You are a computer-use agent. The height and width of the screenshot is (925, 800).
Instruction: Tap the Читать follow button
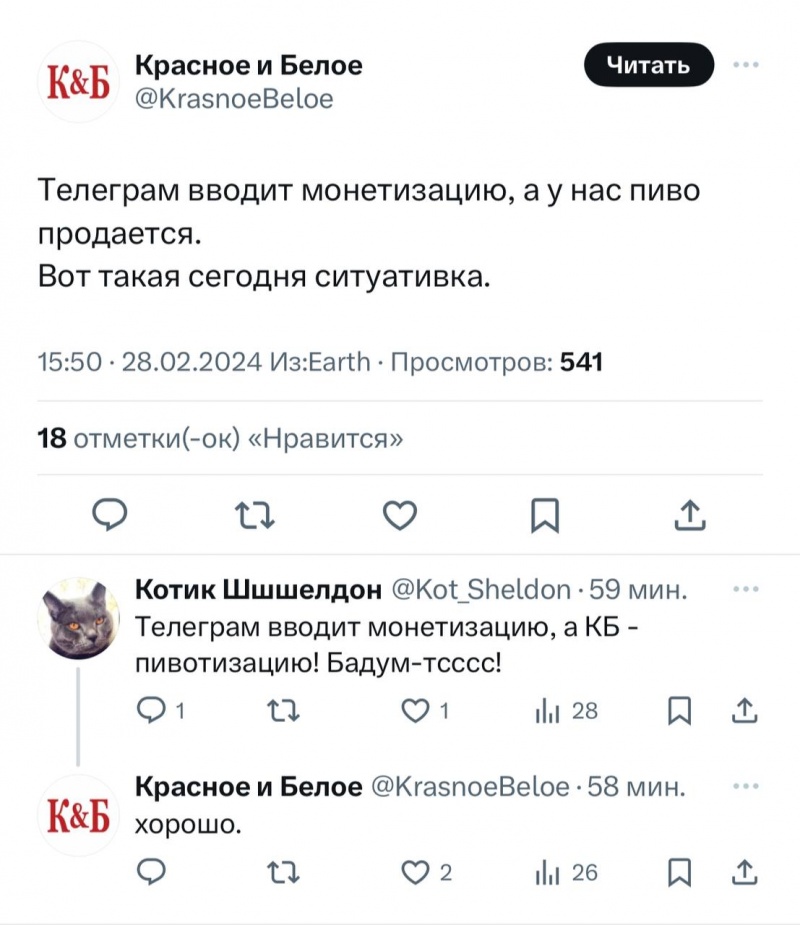point(648,67)
